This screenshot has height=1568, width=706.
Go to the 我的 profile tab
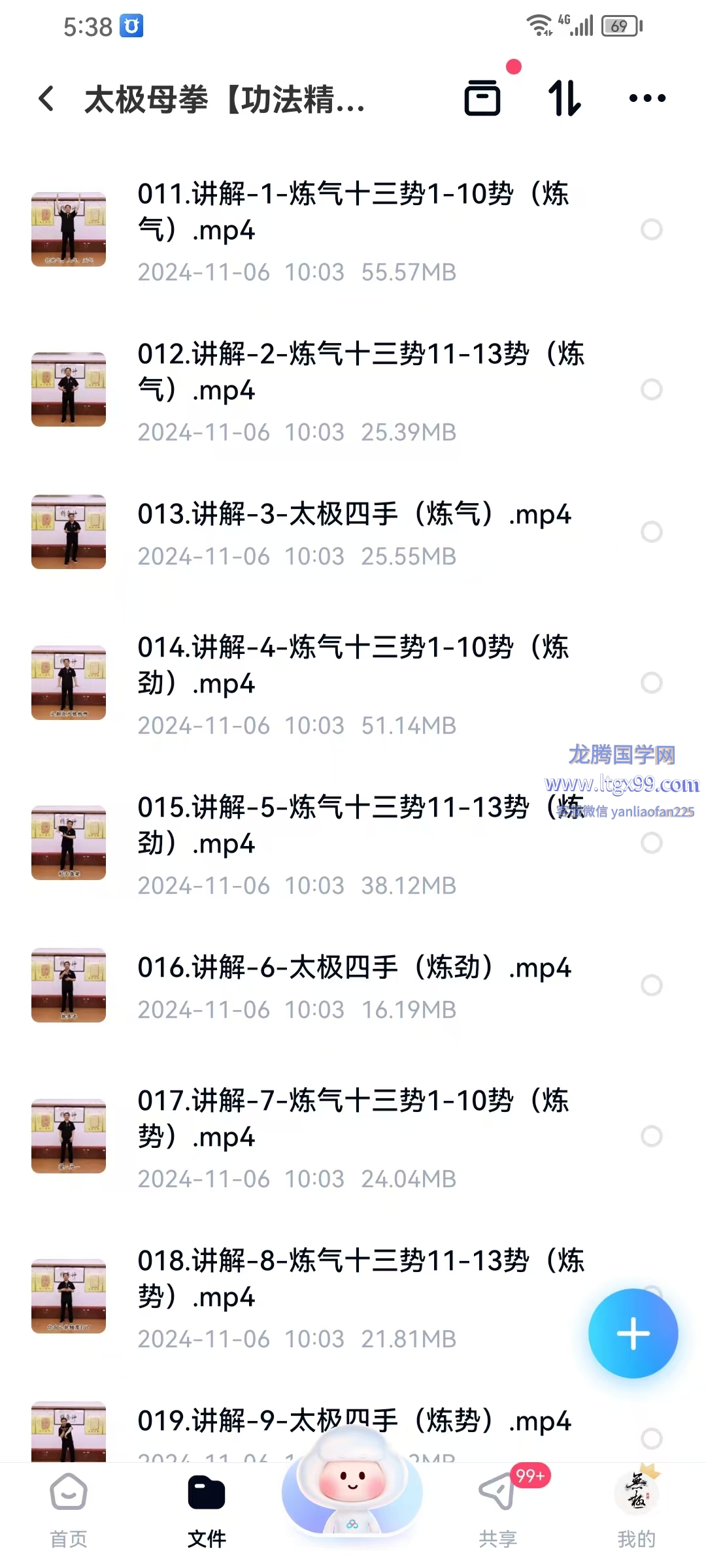pyautogui.click(x=636, y=1509)
